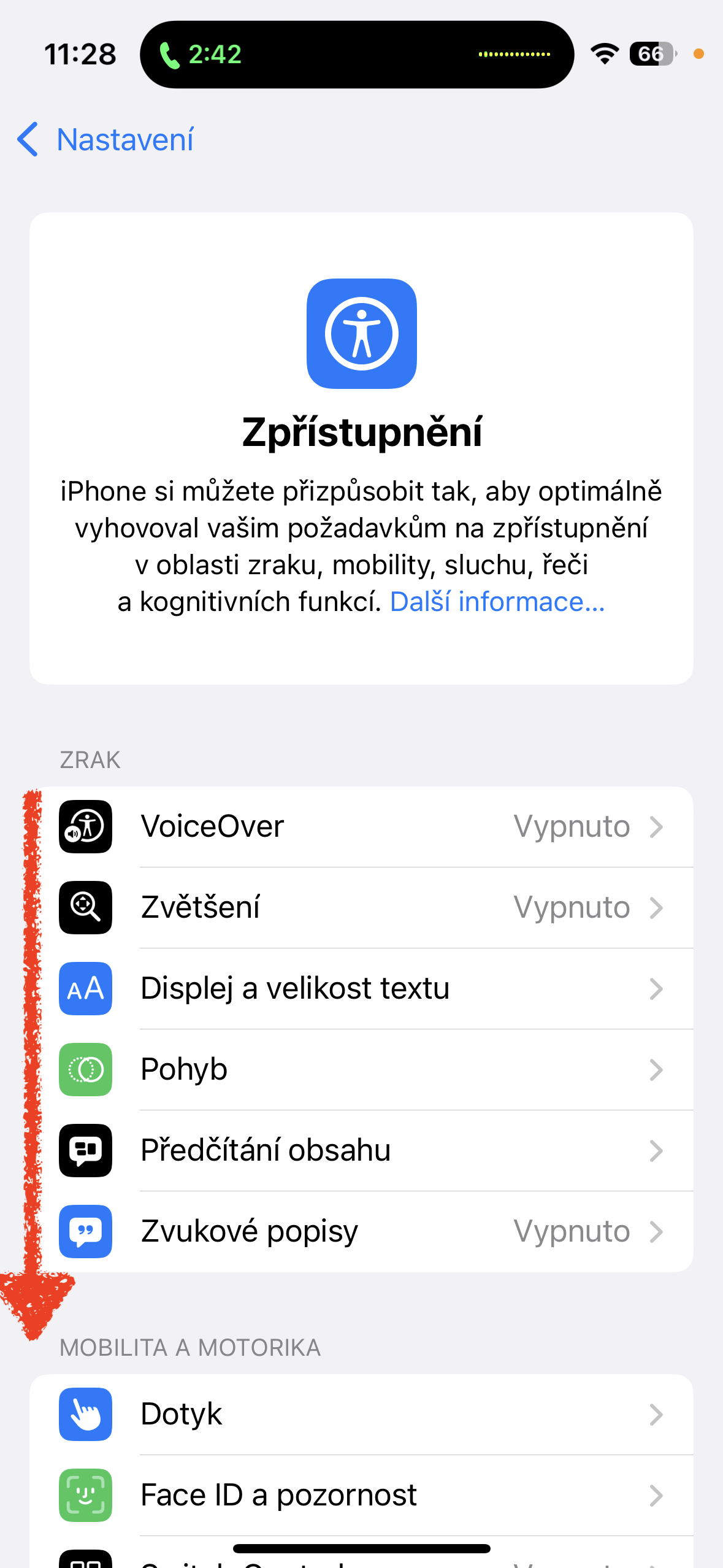Go back to Nastavení

click(x=105, y=140)
